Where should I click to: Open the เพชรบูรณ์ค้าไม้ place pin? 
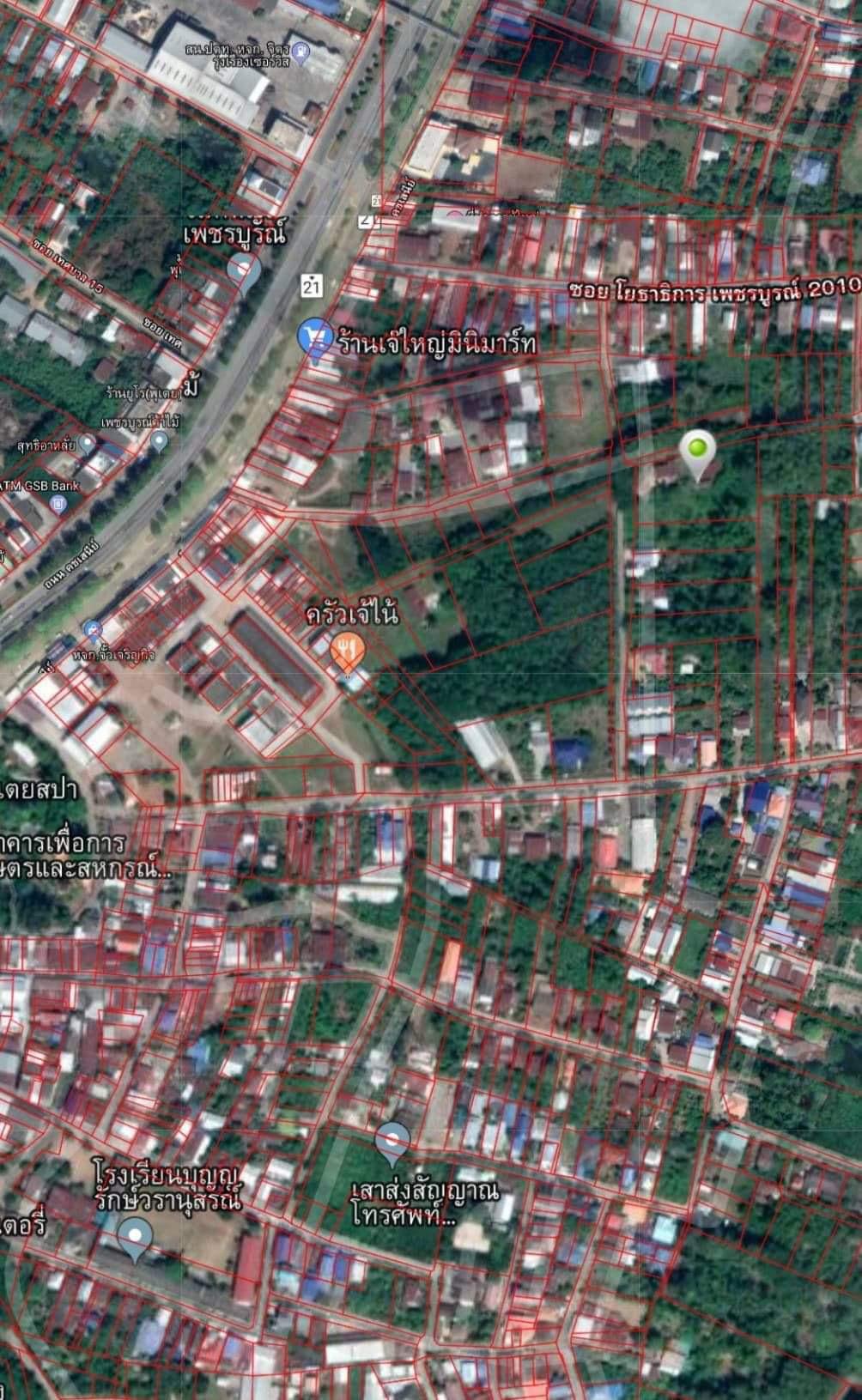click(159, 442)
